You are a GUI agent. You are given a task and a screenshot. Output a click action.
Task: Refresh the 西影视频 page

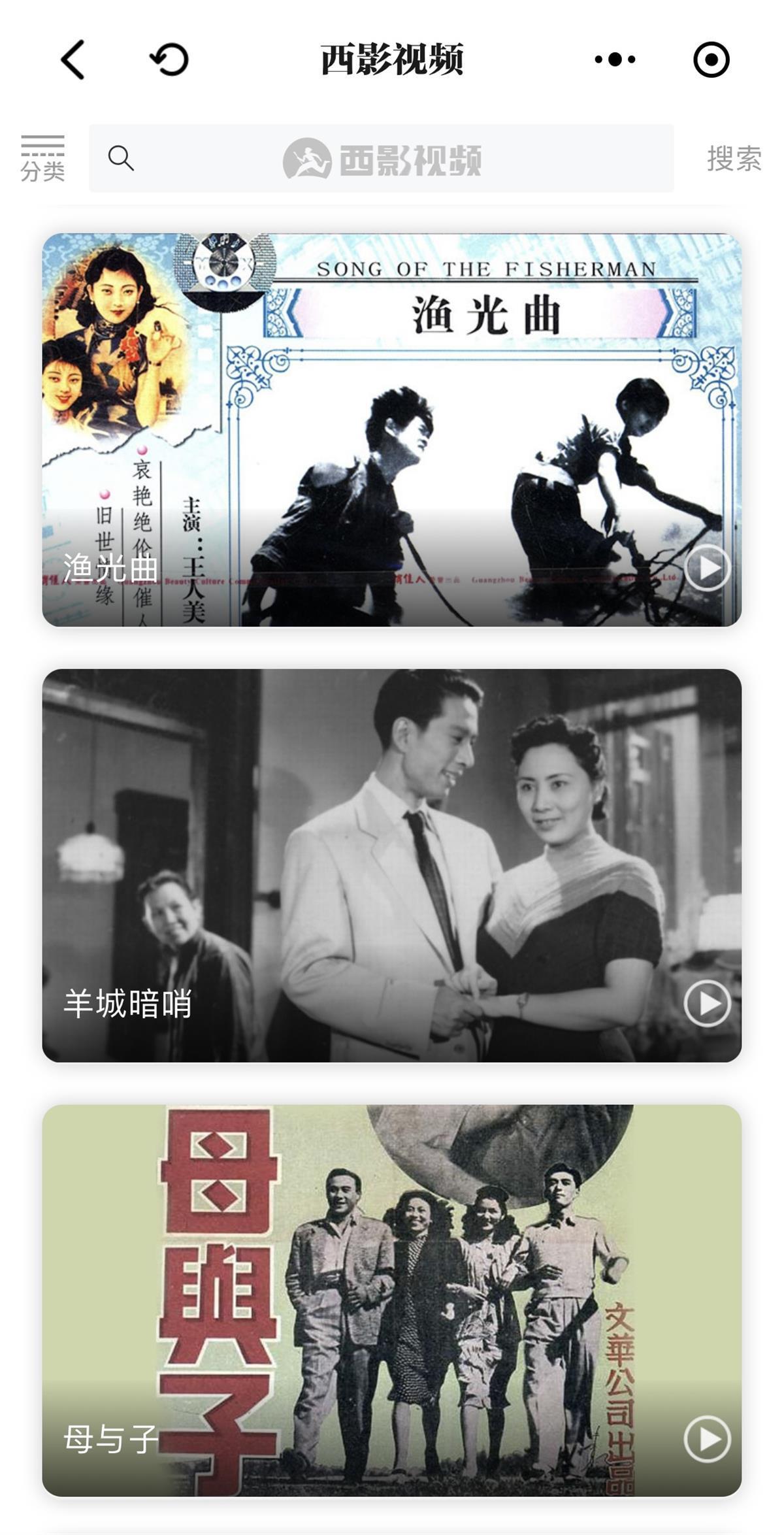(169, 59)
